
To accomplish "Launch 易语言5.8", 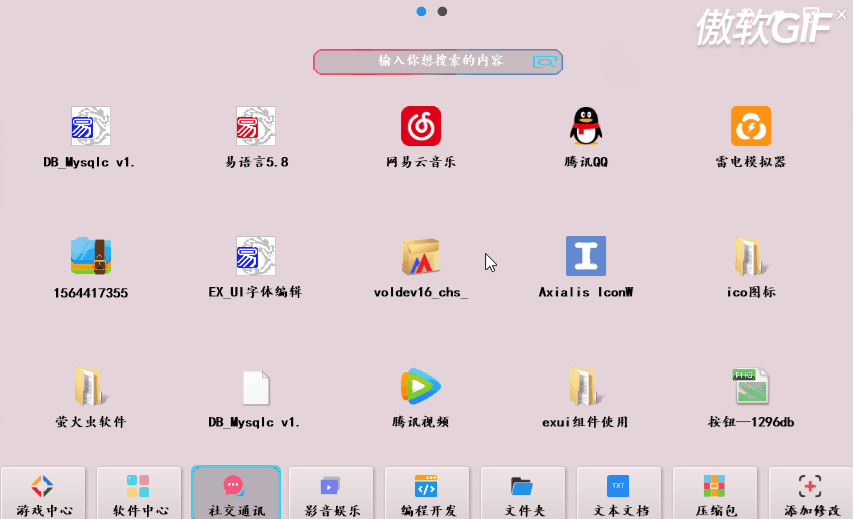I will pyautogui.click(x=256, y=127).
